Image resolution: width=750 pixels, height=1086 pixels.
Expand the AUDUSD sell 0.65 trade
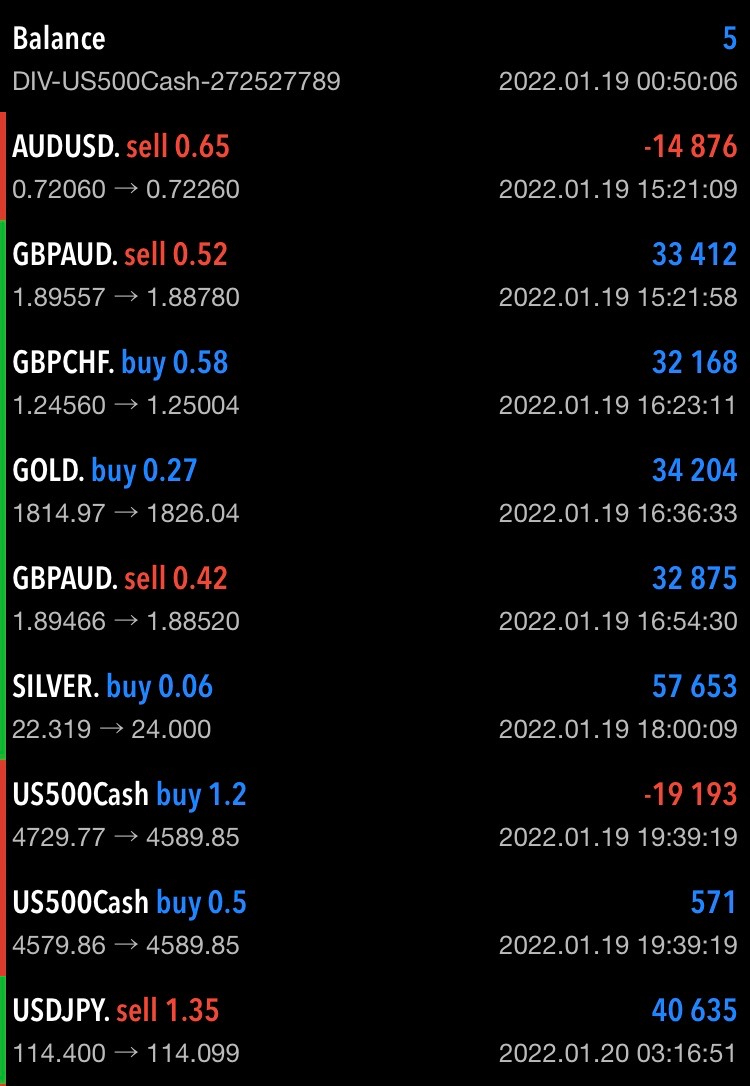click(375, 166)
